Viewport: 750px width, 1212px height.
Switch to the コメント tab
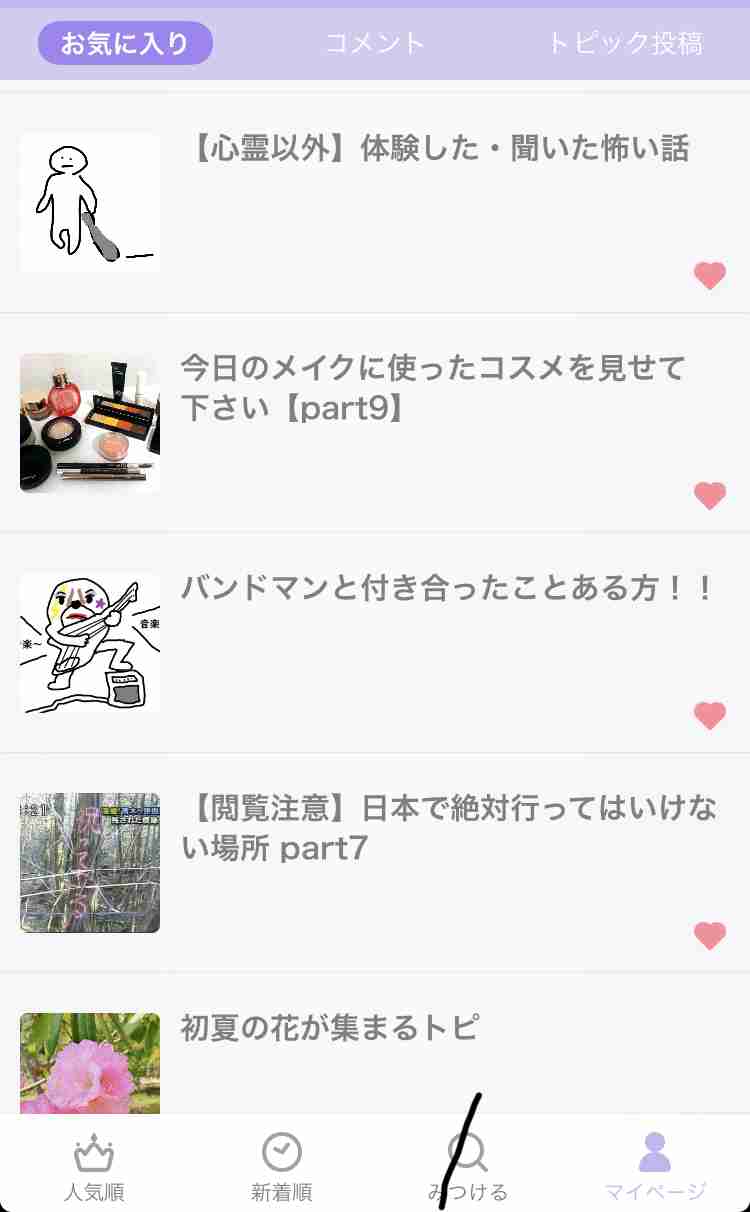376,41
